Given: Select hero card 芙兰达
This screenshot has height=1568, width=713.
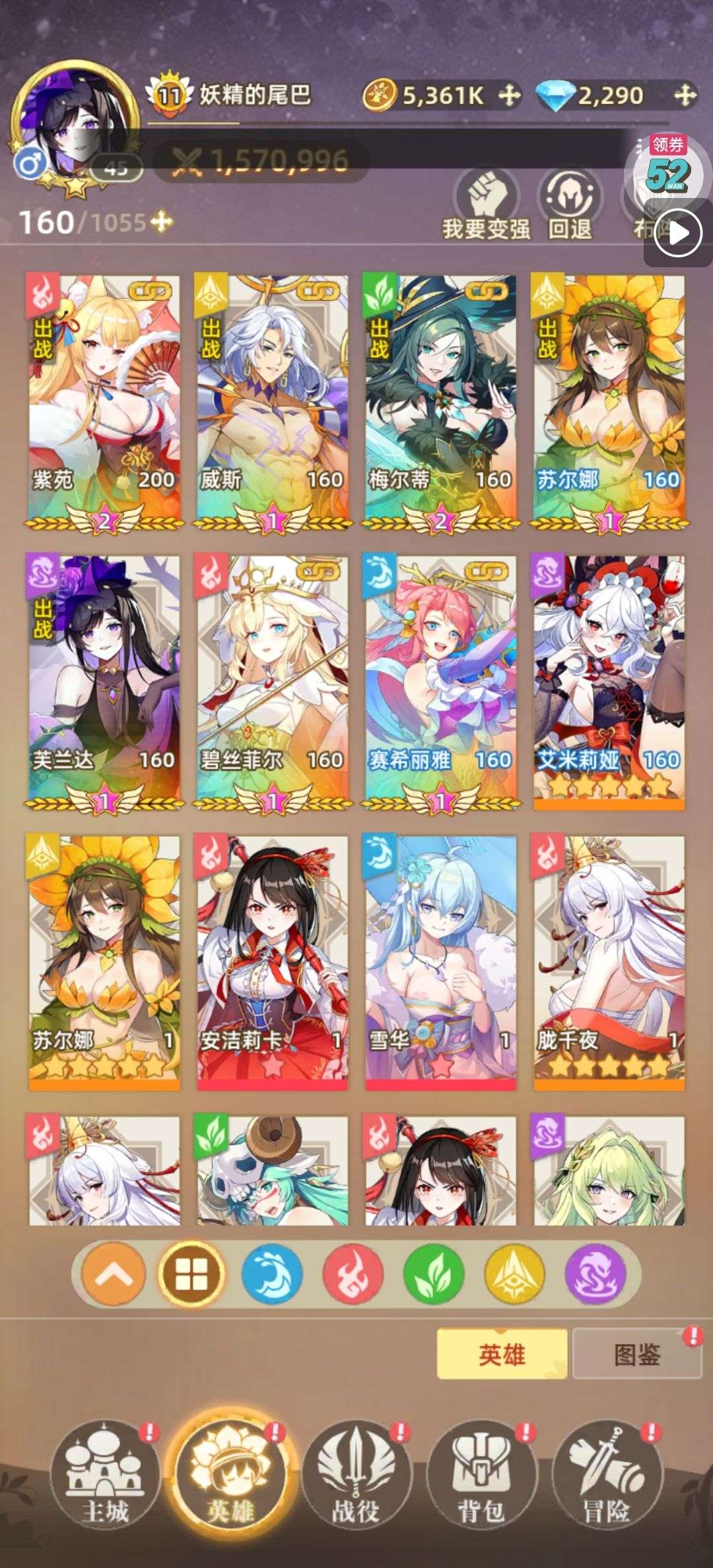Looking at the screenshot, I should 104,680.
